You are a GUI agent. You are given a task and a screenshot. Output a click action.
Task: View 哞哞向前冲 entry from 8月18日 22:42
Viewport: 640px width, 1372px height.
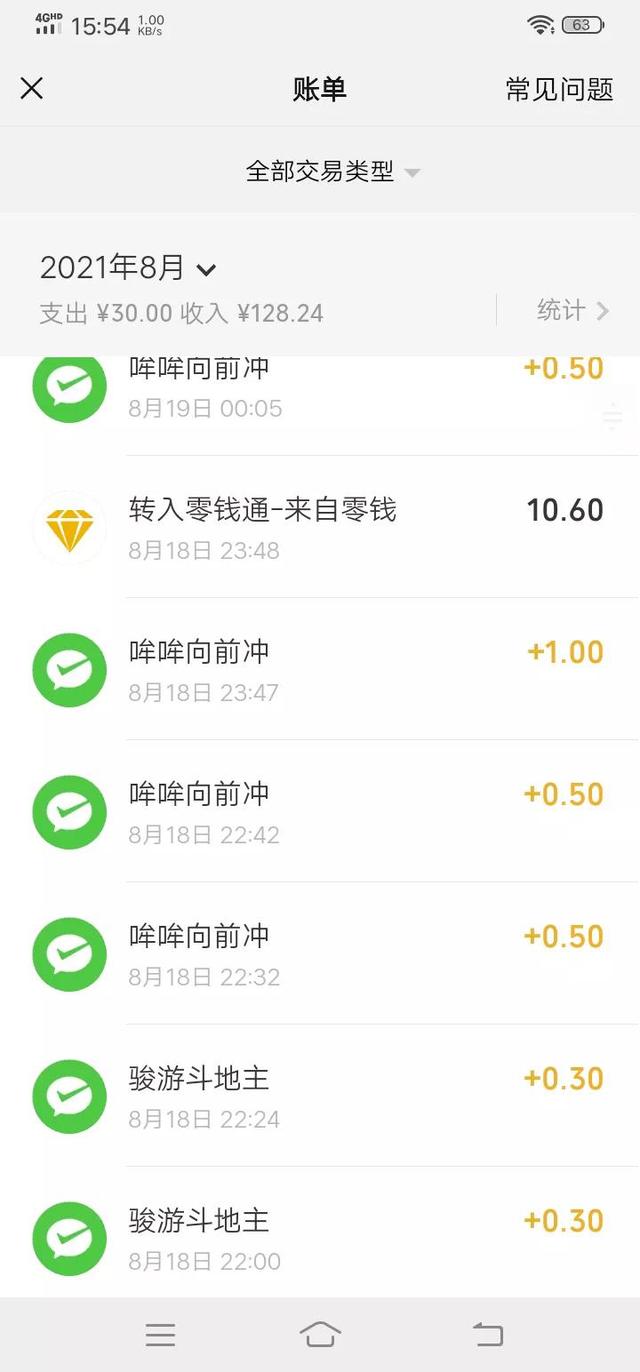tap(320, 811)
